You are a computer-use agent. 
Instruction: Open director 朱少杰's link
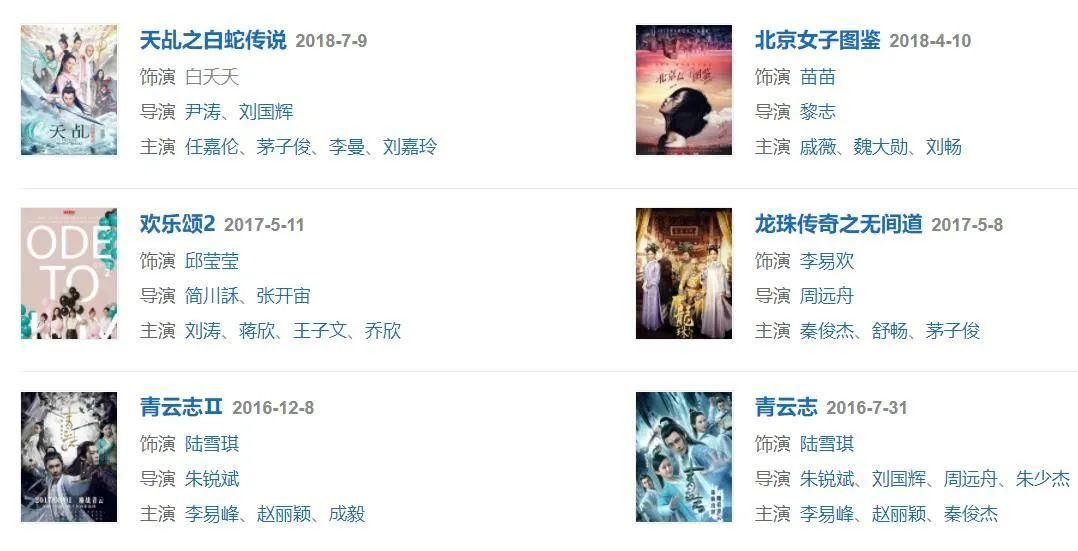1043,479
